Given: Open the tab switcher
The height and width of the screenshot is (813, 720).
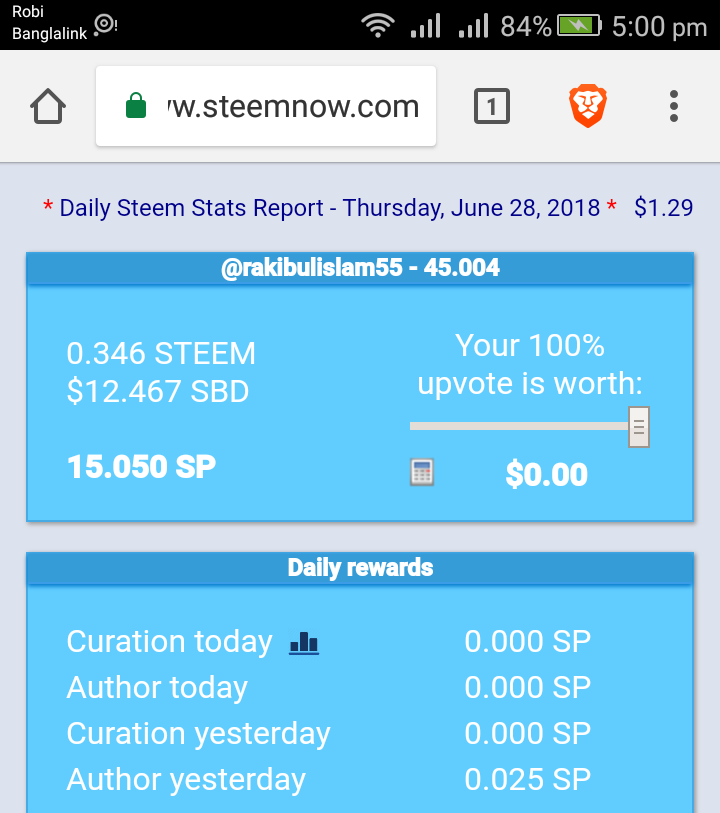Looking at the screenshot, I should point(491,106).
